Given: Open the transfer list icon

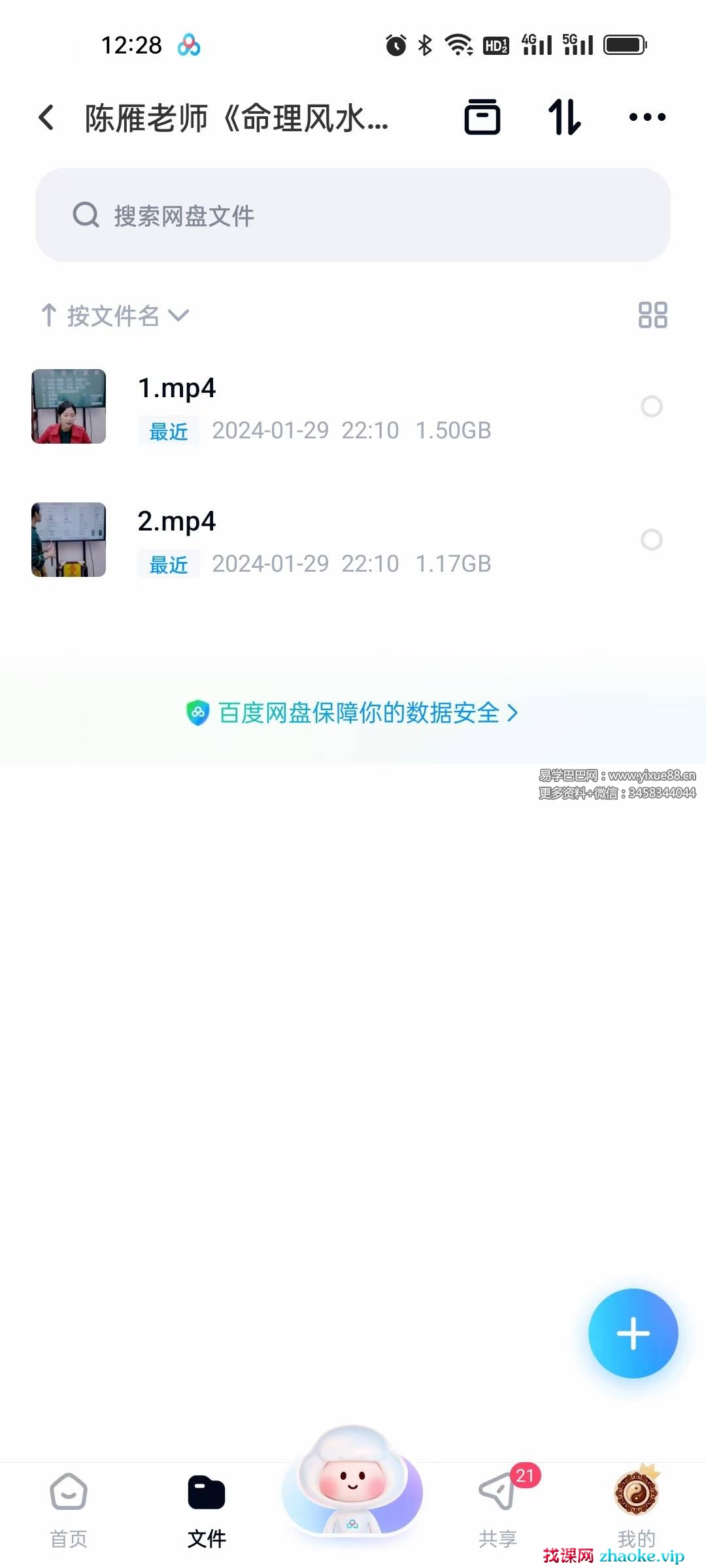Looking at the screenshot, I should click(x=482, y=118).
